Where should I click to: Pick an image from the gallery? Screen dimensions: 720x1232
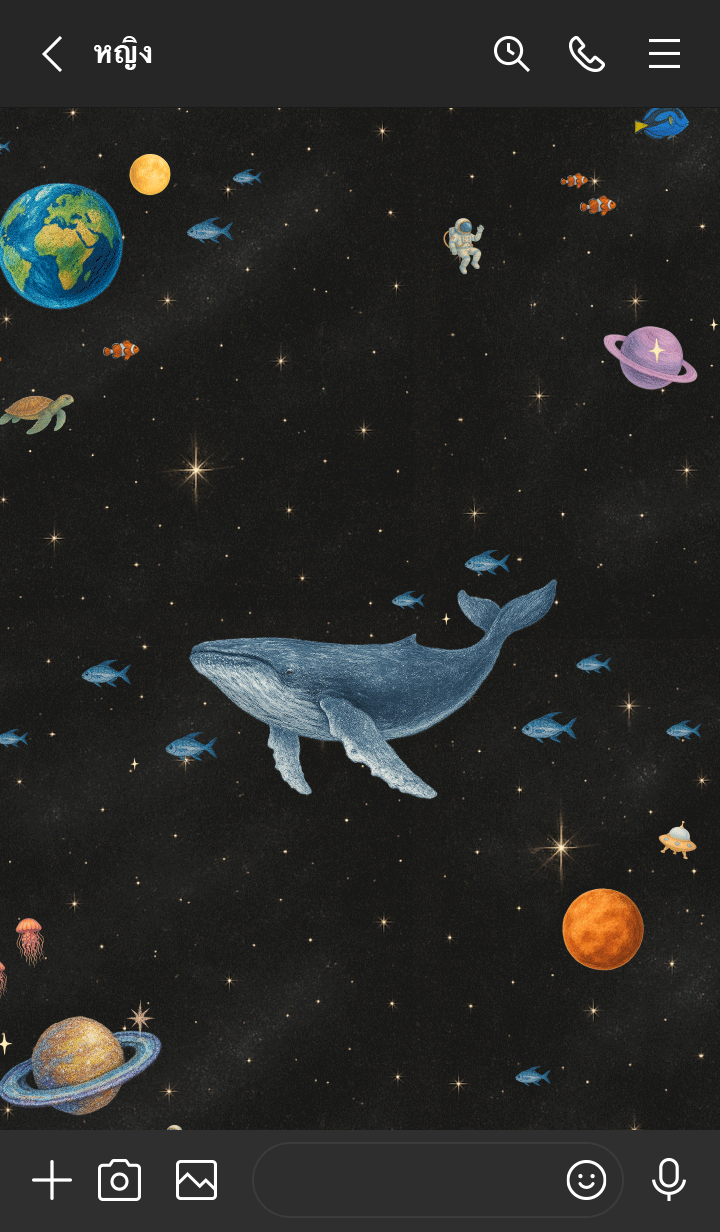196,1180
